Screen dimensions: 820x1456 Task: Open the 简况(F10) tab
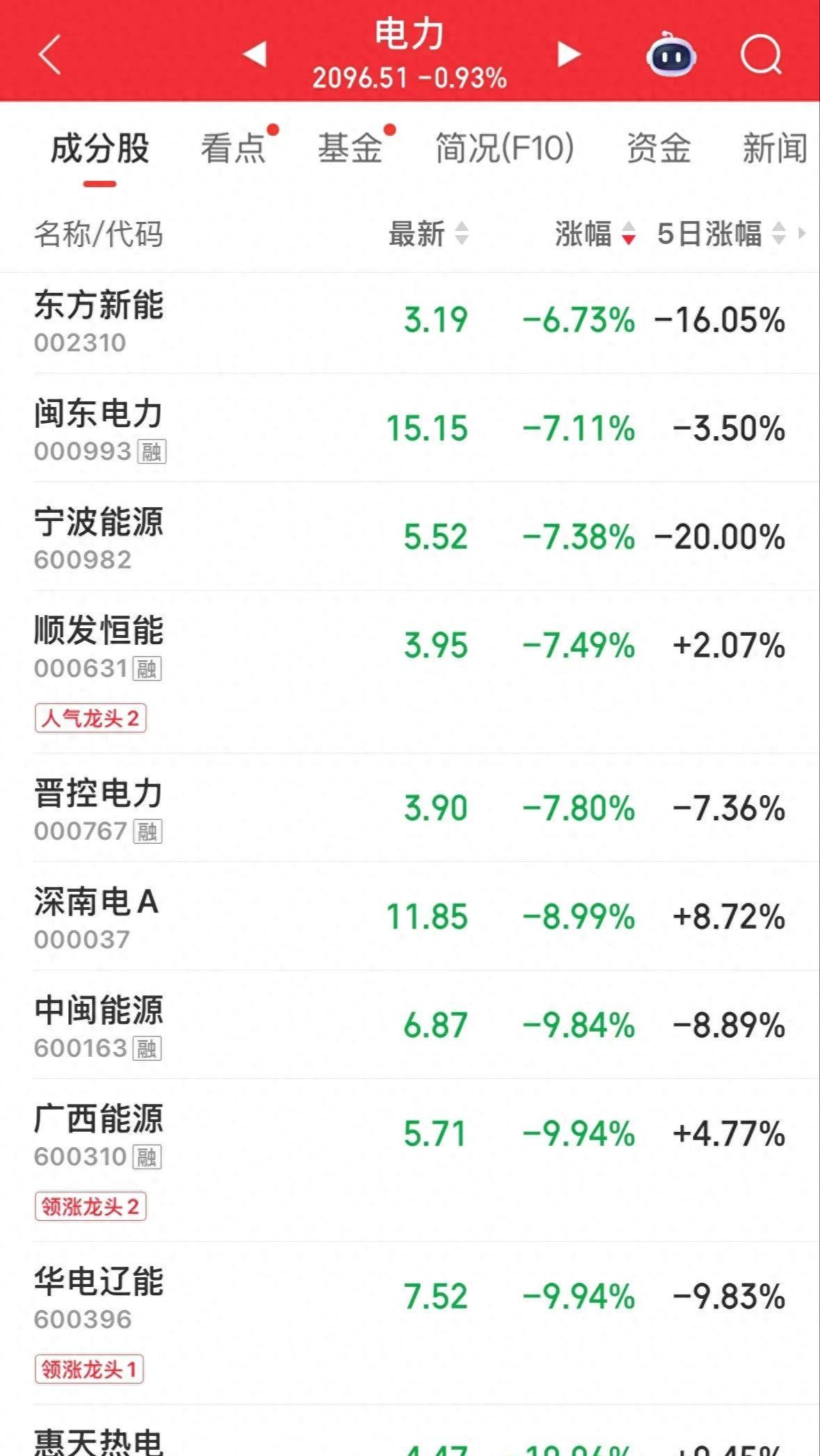pos(504,148)
